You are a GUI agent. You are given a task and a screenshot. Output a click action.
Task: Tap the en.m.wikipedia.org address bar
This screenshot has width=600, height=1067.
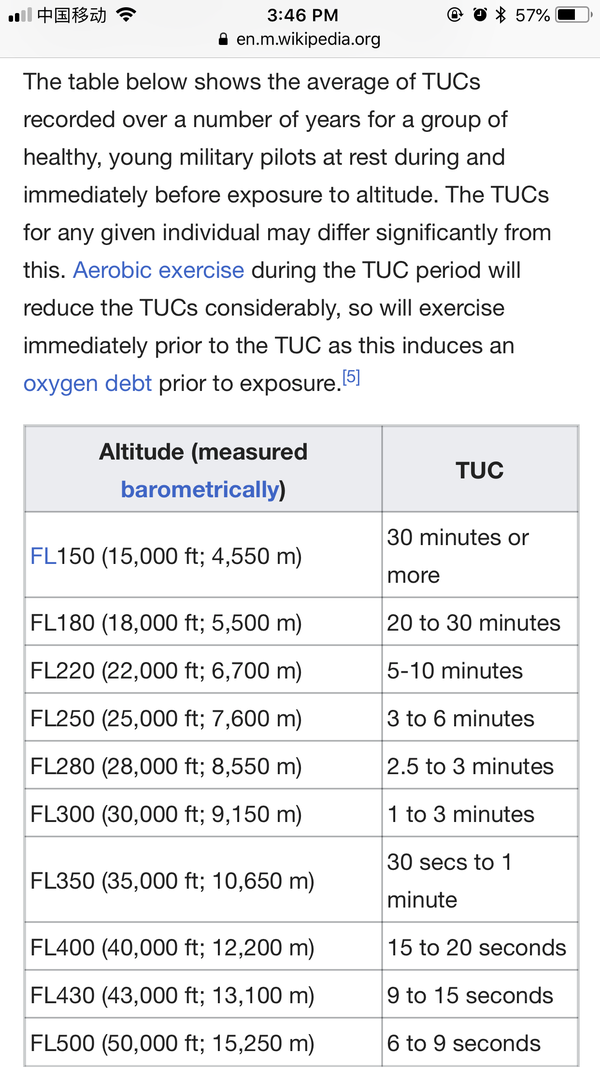point(299,39)
